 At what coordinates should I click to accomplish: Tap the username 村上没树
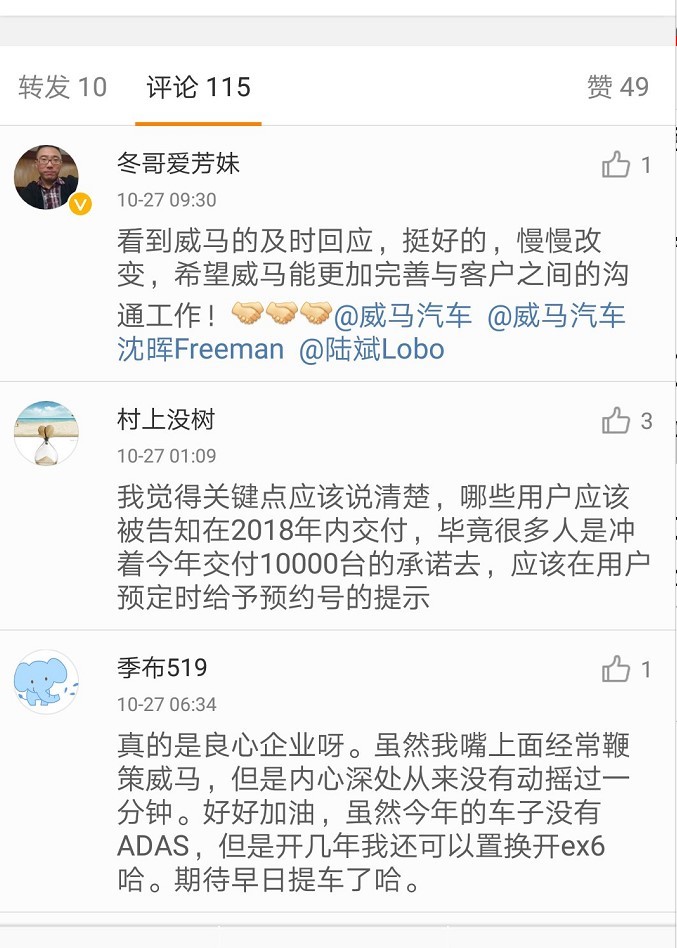coord(166,420)
